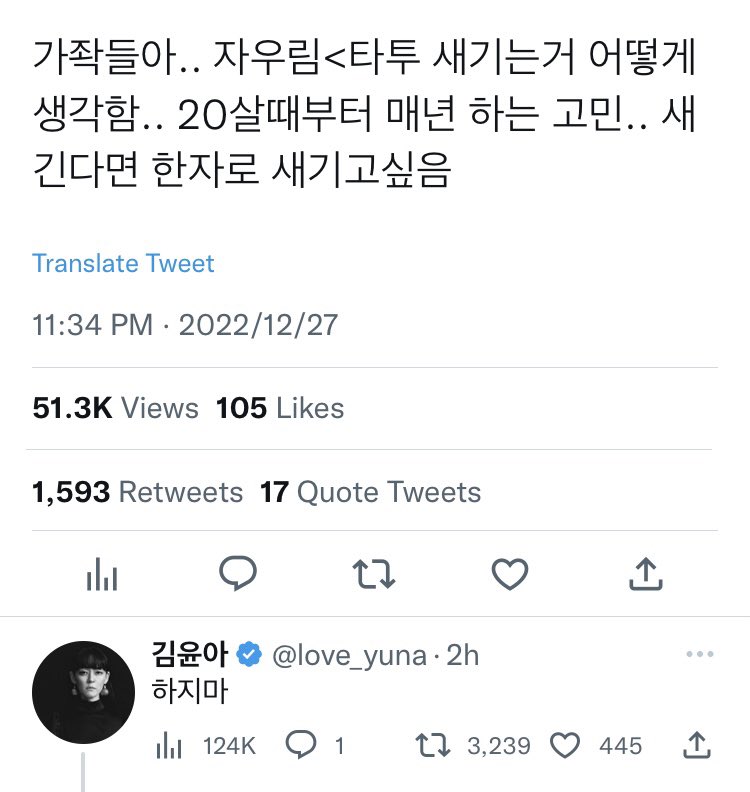750x792 pixels.
Task: Reply to 김윤아's comment
Action: coord(315,746)
